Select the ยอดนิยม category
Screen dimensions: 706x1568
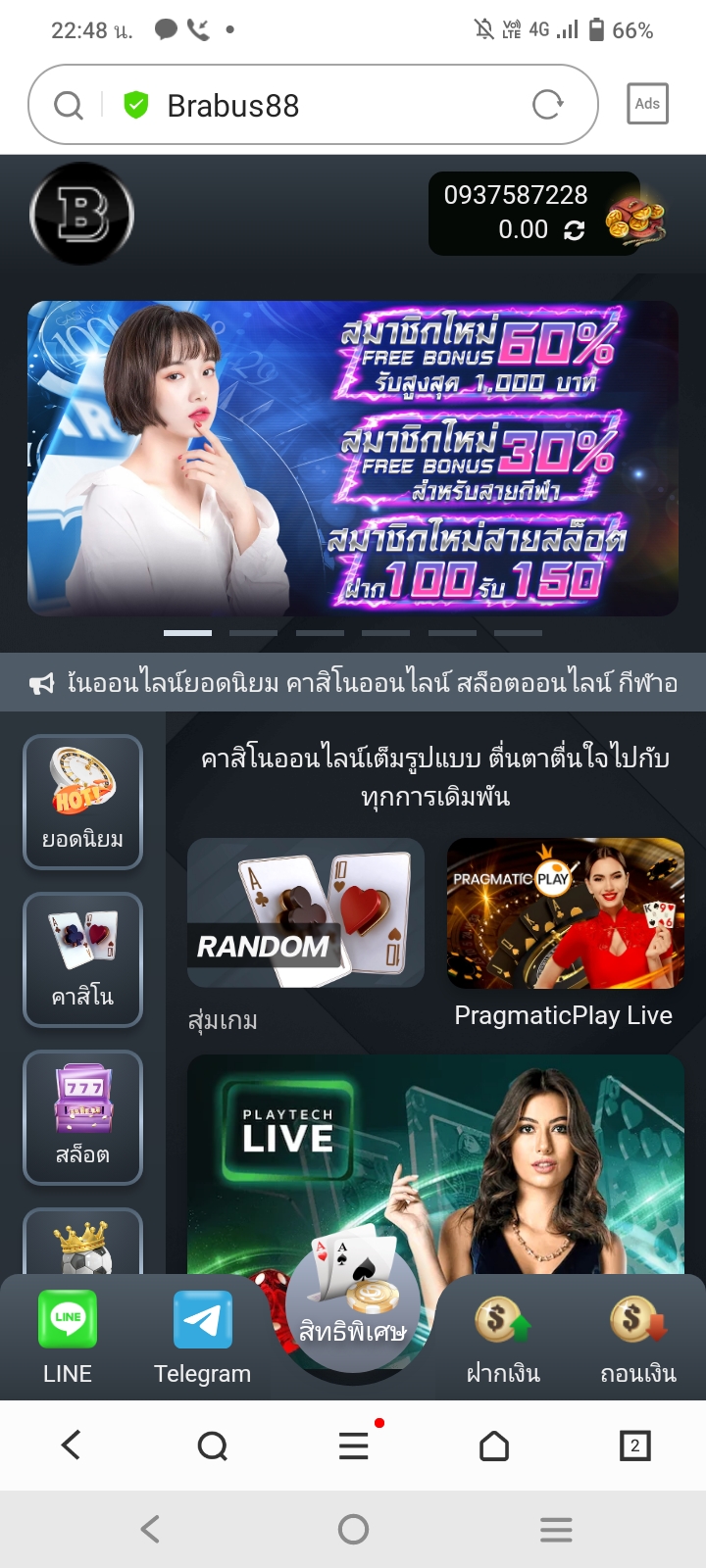click(x=83, y=802)
